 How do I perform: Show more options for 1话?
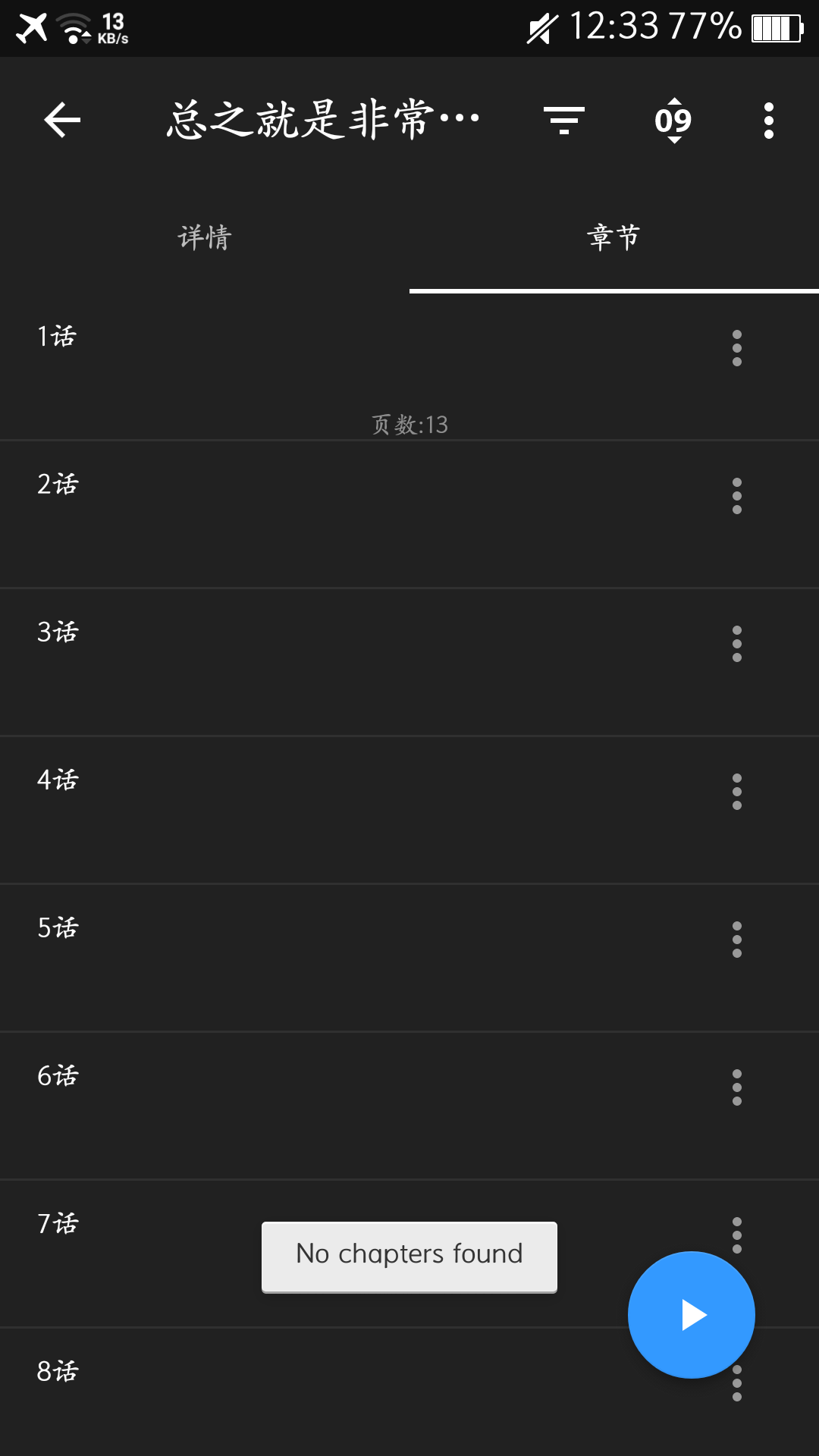click(x=737, y=348)
